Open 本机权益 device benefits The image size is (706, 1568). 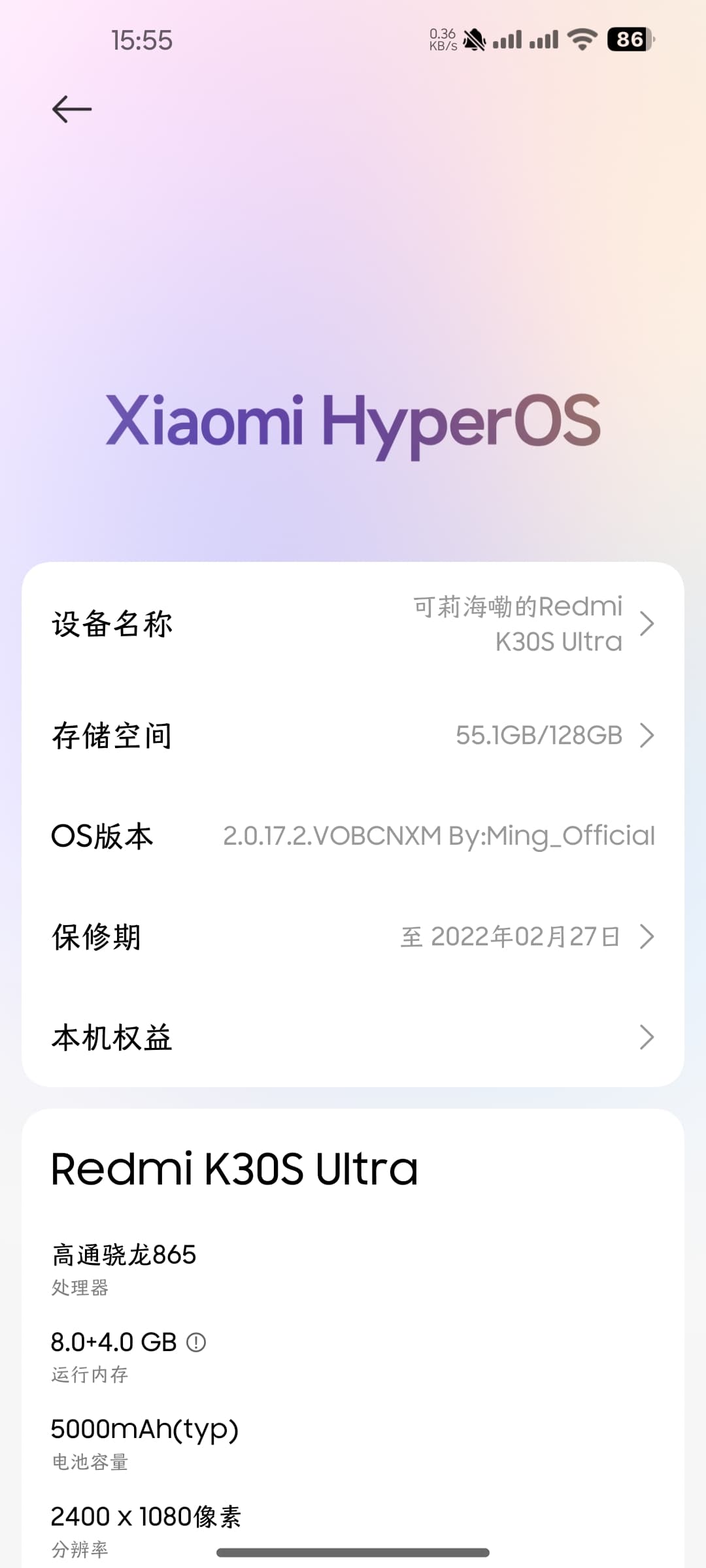coord(353,1037)
